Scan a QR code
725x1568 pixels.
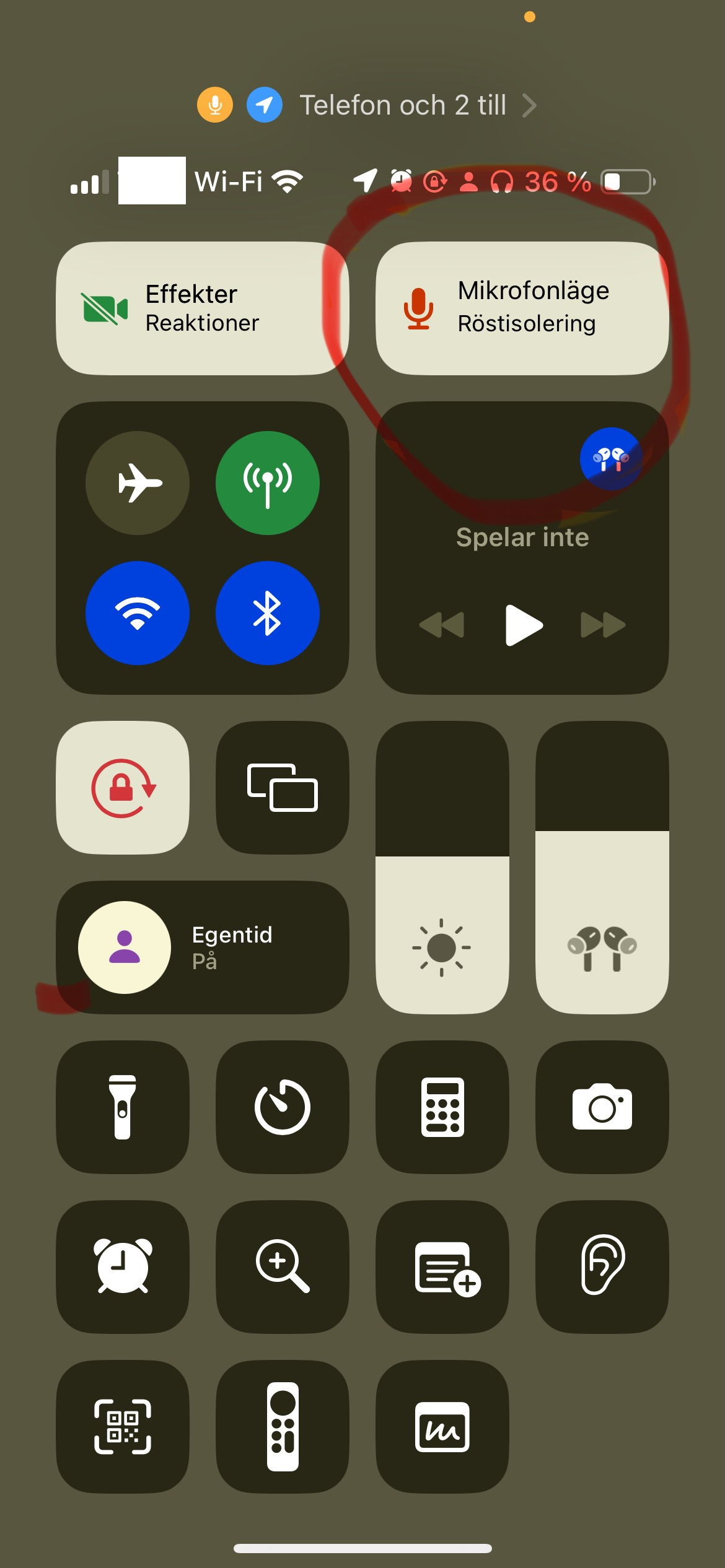123,1427
